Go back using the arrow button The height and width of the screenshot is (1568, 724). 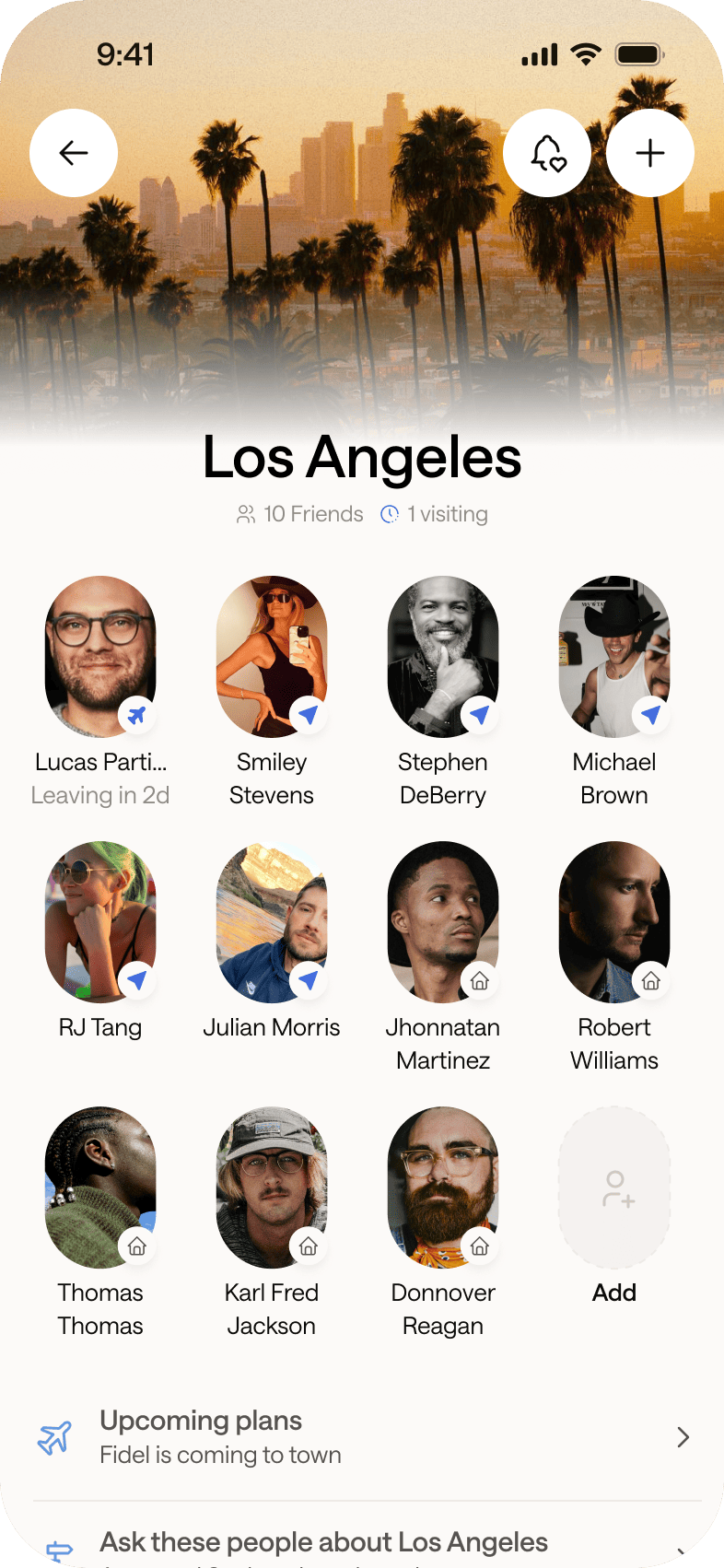click(74, 153)
